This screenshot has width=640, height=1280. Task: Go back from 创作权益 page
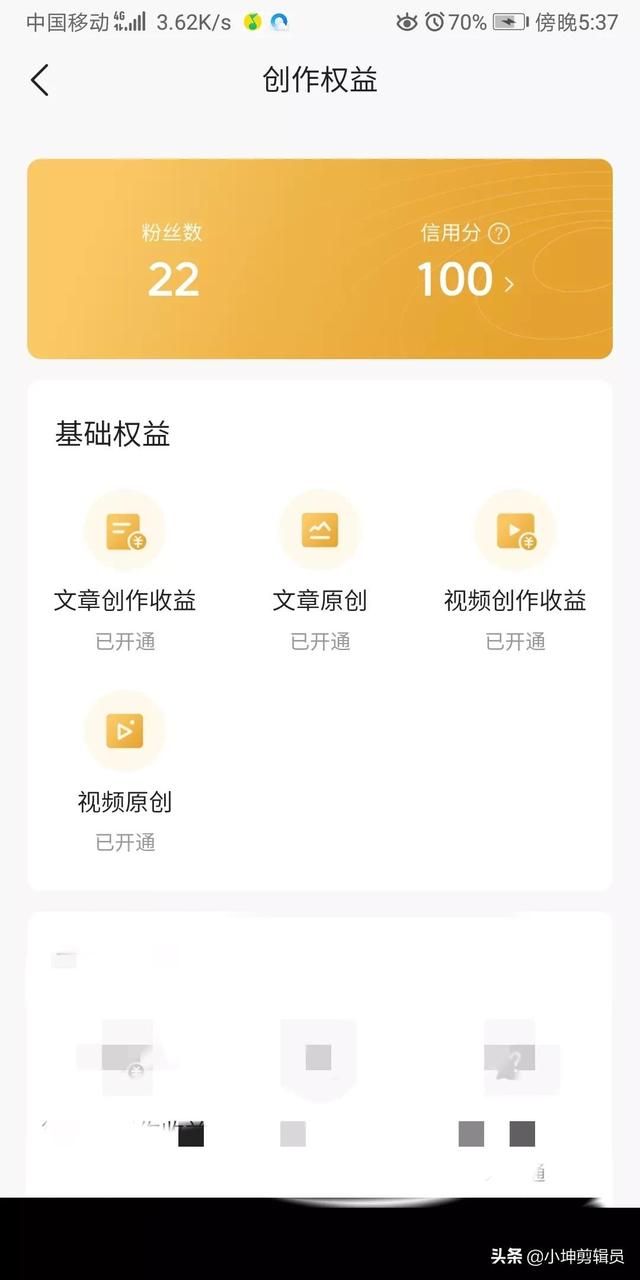pos(40,80)
